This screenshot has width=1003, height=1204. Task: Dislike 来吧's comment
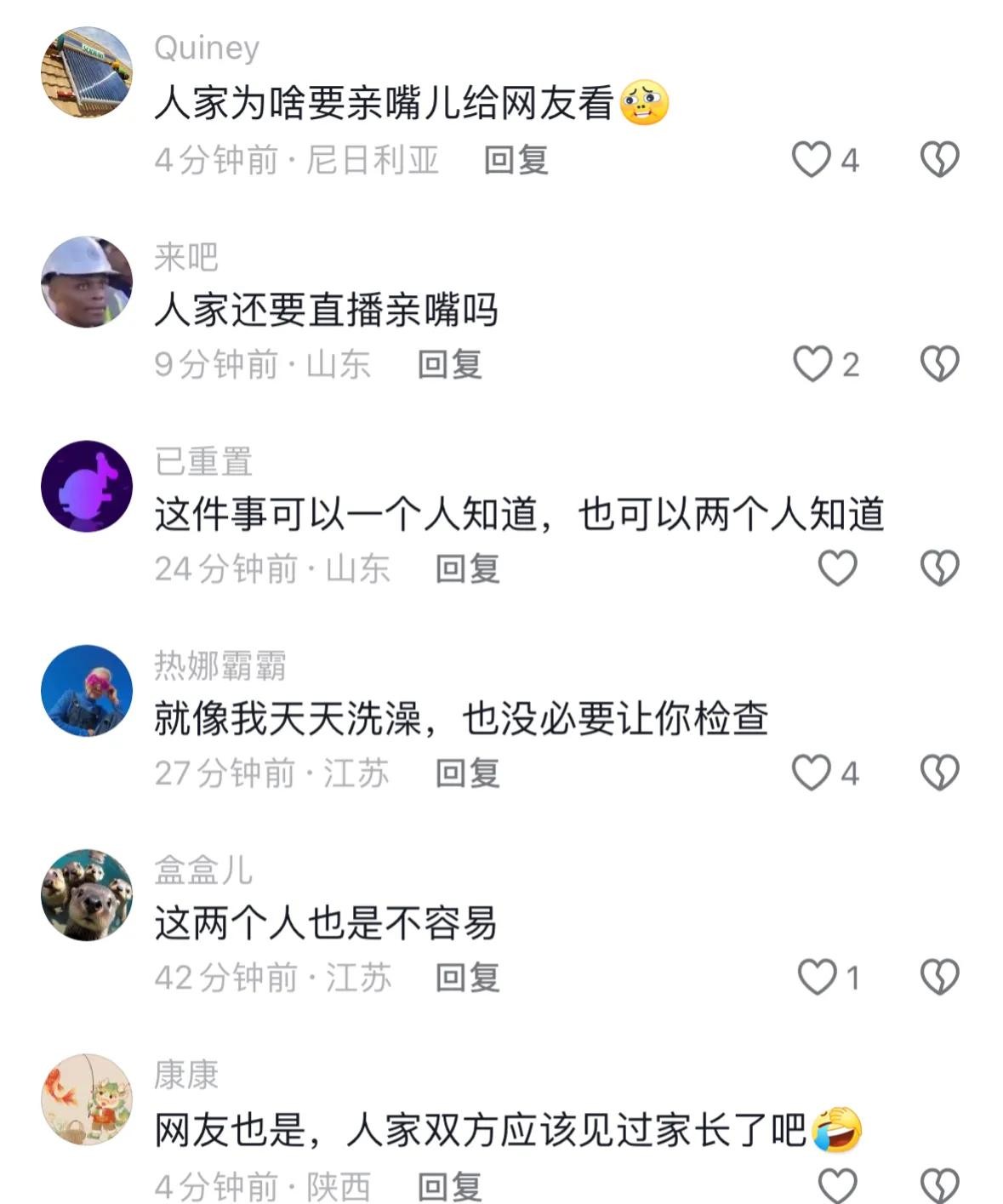tap(939, 364)
